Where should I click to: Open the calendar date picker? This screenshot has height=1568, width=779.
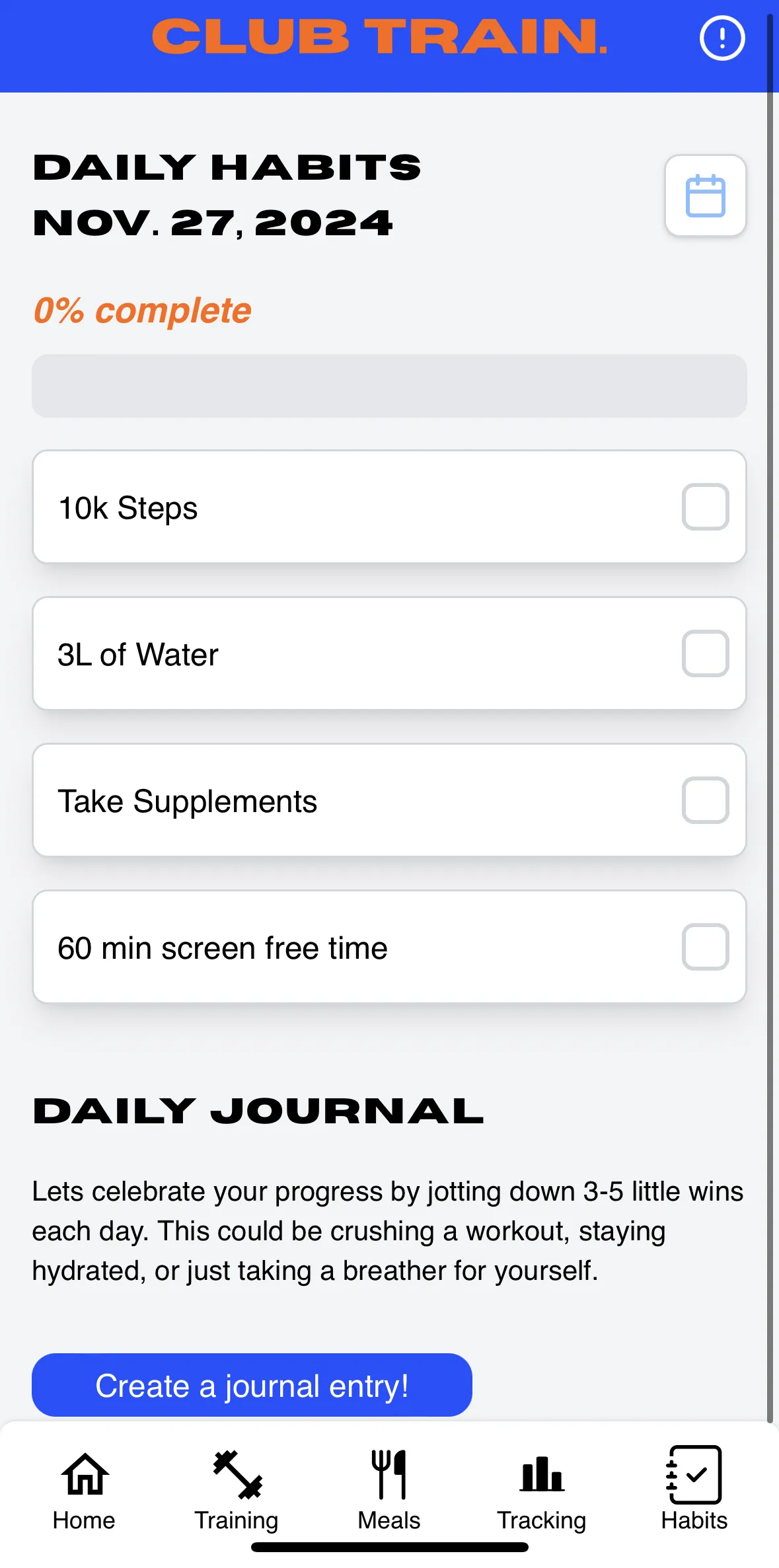pos(705,196)
